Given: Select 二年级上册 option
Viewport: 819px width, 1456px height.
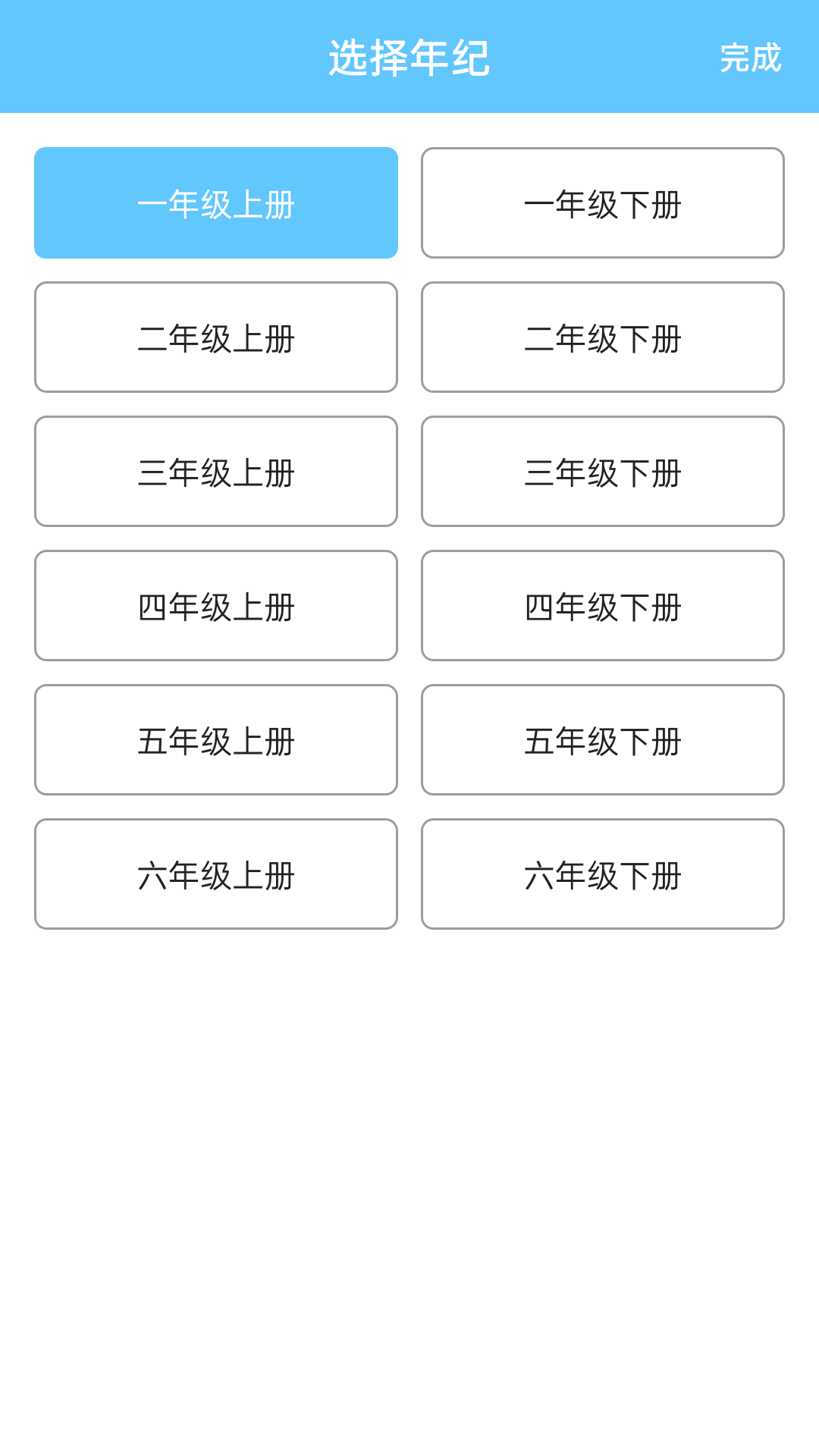Looking at the screenshot, I should 216,337.
